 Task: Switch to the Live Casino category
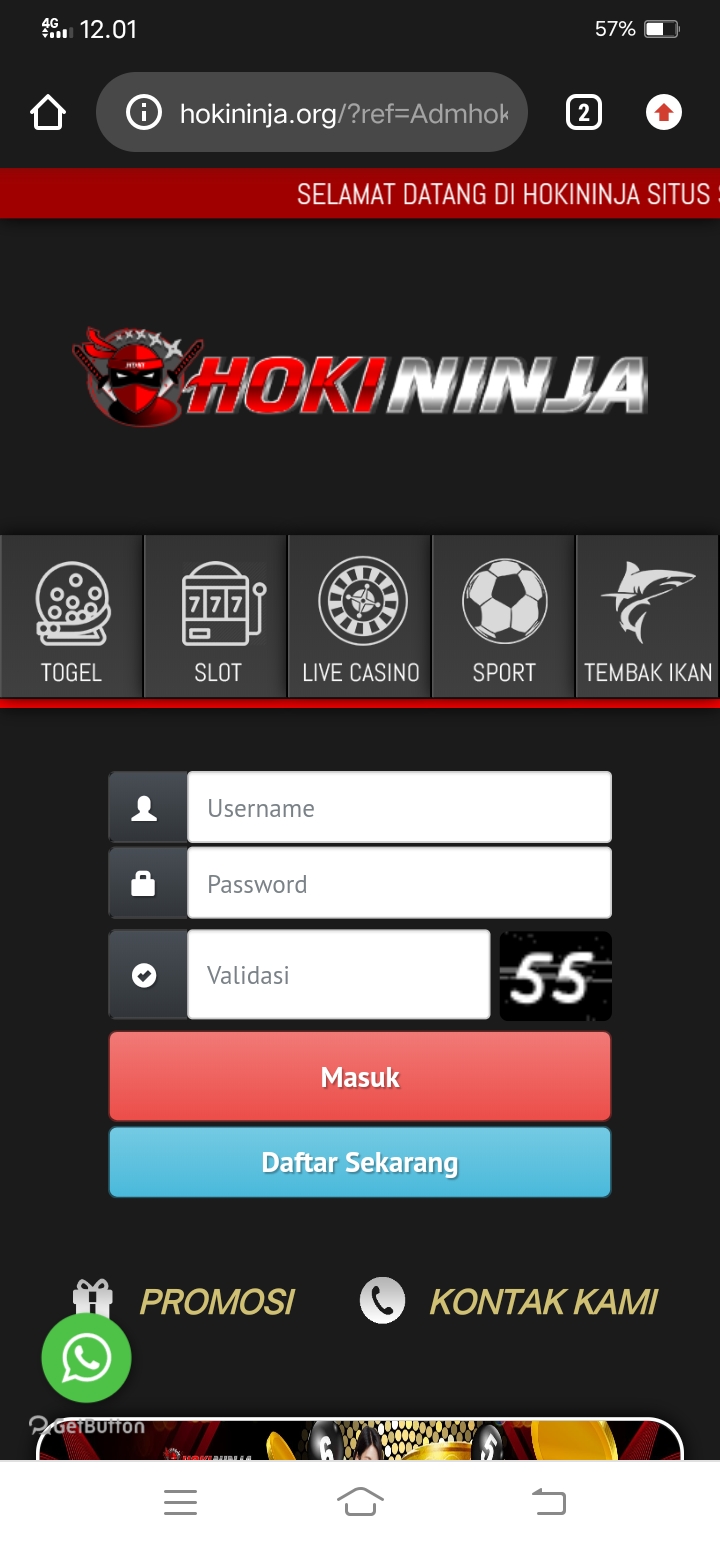(361, 617)
